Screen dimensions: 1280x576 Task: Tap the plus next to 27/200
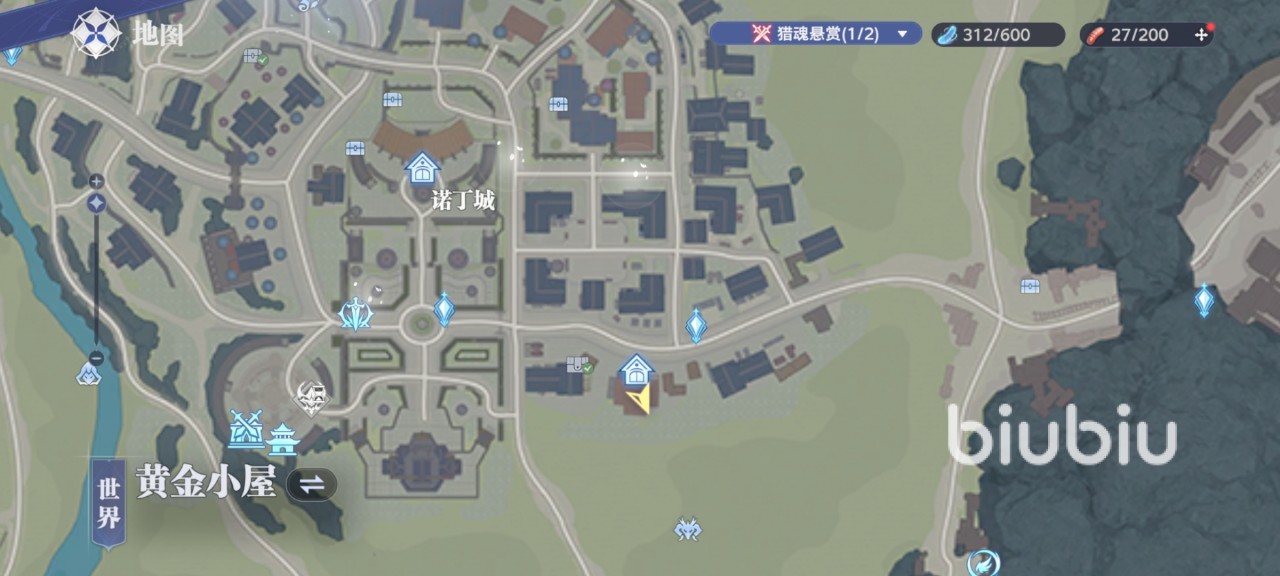(x=1201, y=34)
